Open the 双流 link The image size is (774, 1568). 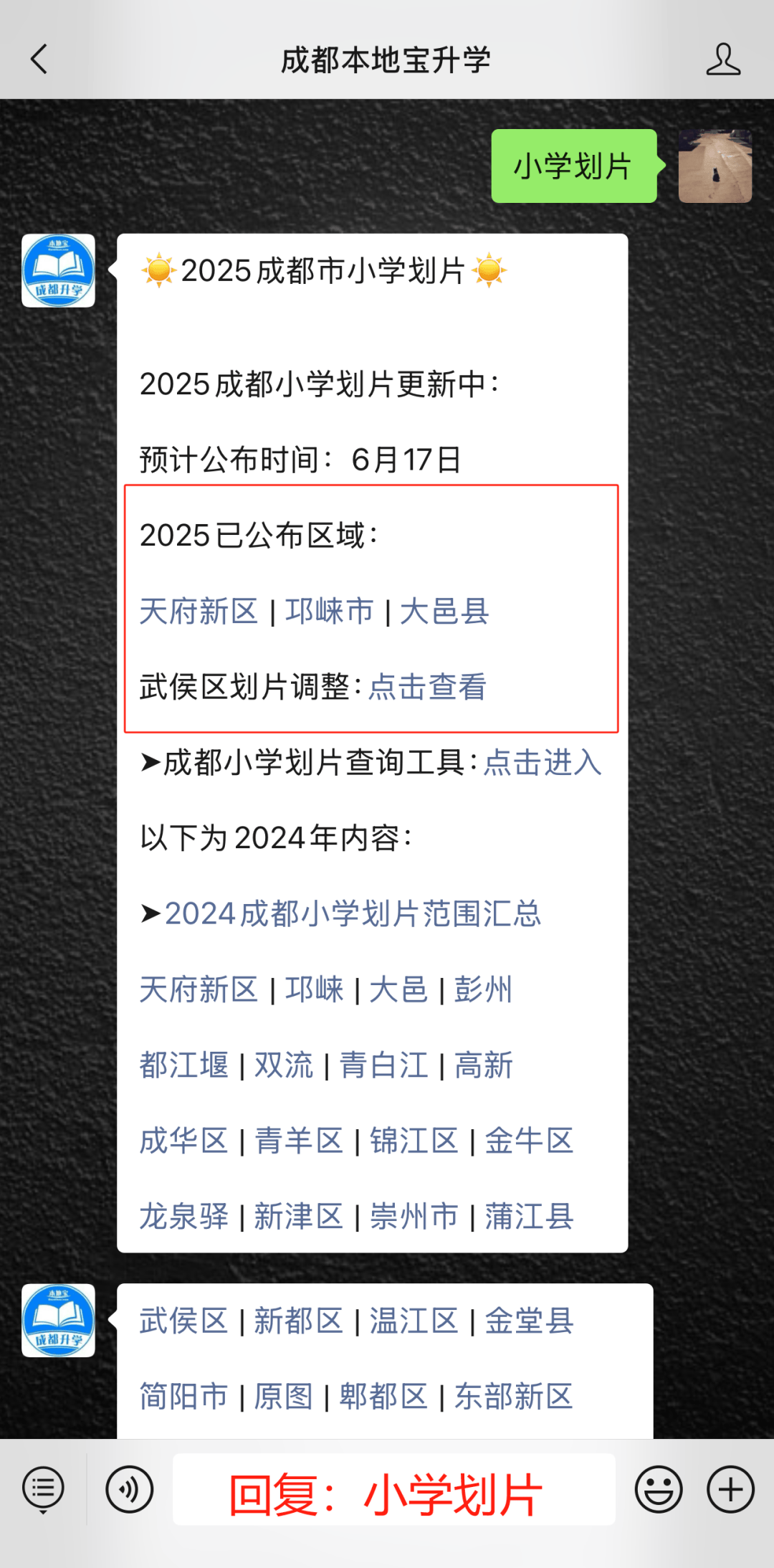284,1065
